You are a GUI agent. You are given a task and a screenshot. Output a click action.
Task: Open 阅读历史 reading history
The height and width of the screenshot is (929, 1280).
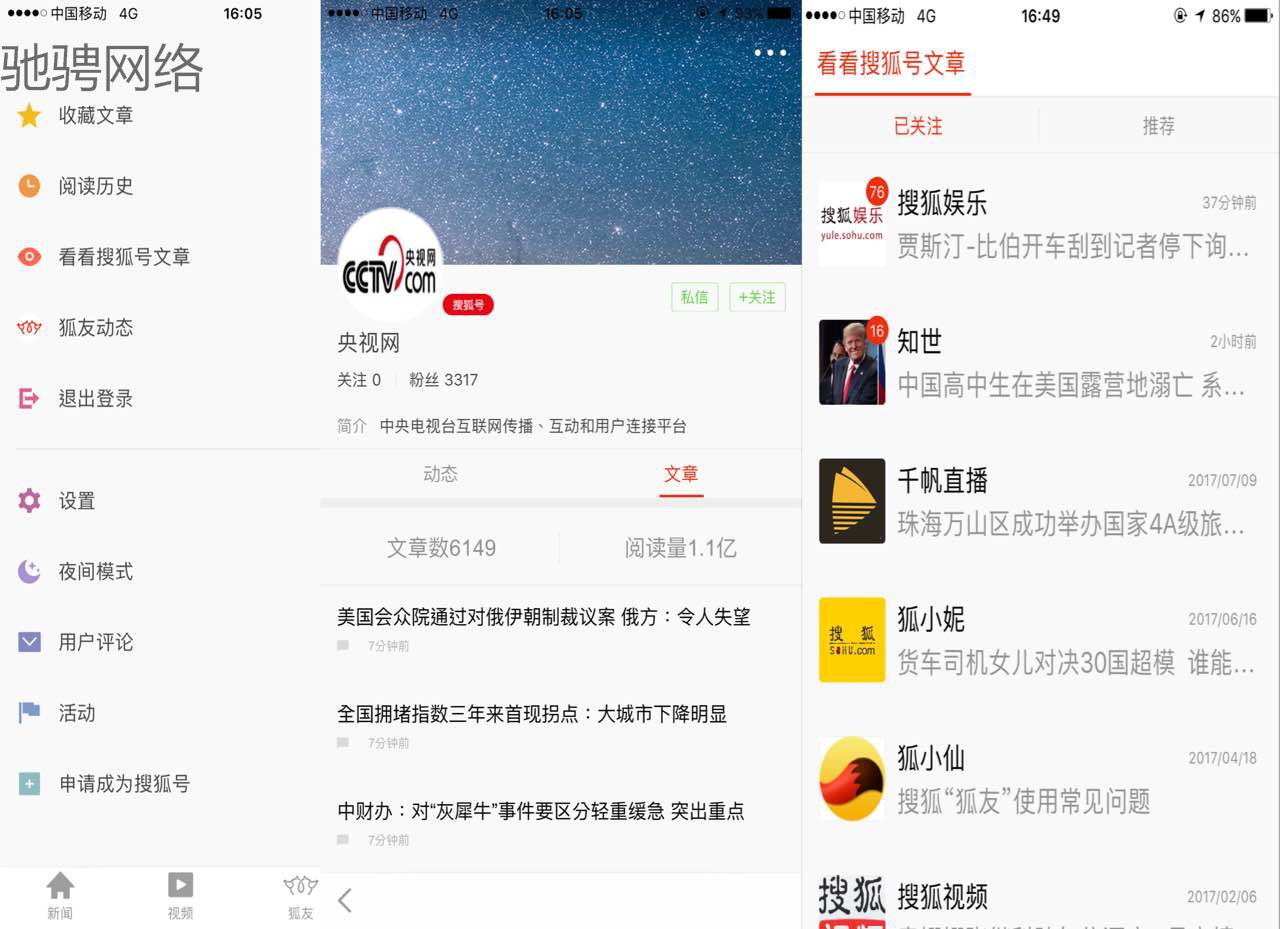pyautogui.click(x=95, y=186)
